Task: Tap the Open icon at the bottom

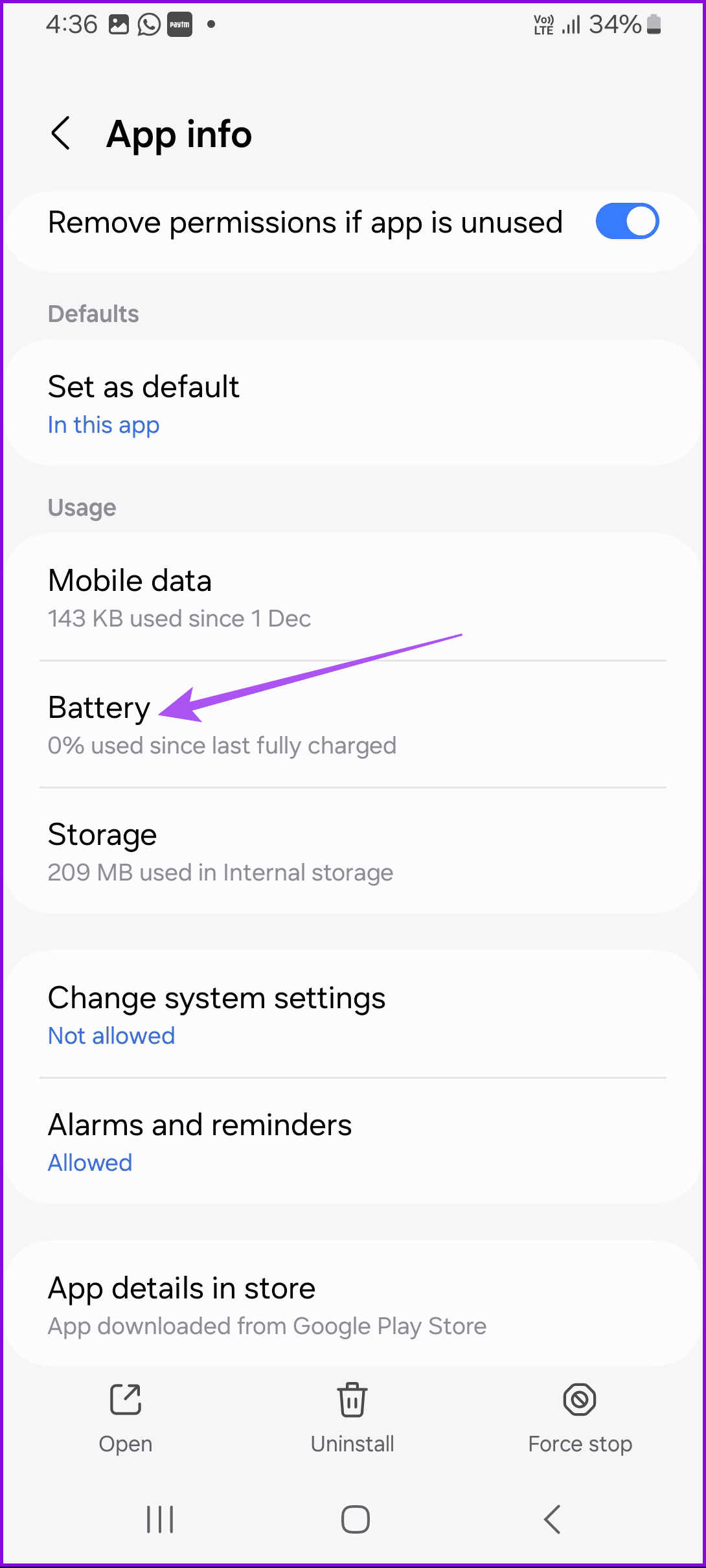Action: coord(124,1401)
